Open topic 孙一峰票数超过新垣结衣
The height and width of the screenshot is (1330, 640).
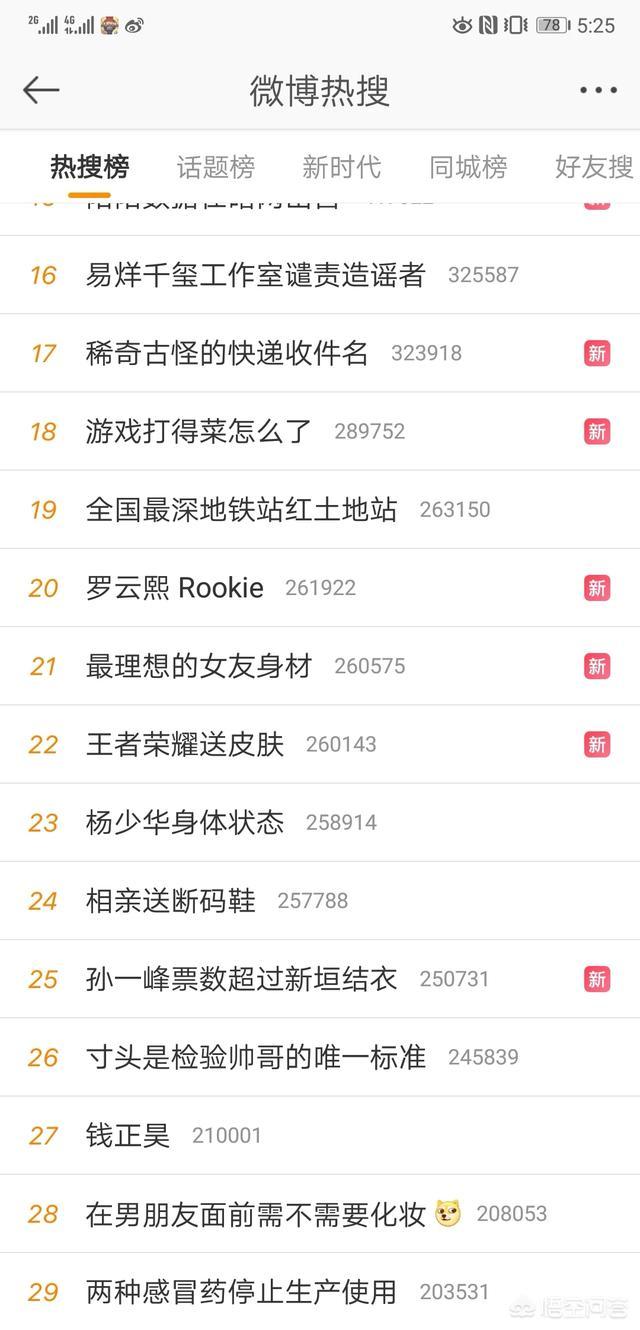[x=241, y=979]
